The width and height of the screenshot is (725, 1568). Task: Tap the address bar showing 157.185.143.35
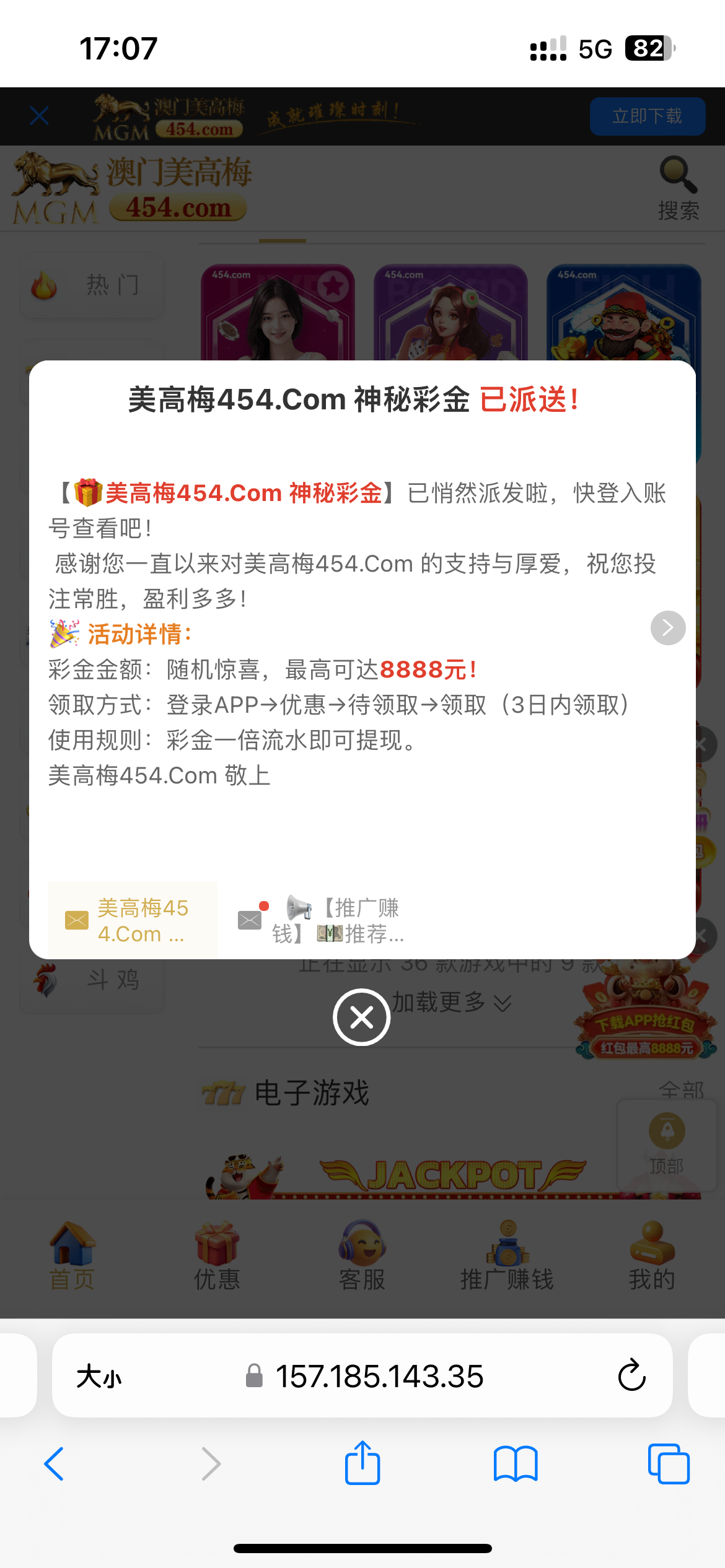point(379,1376)
